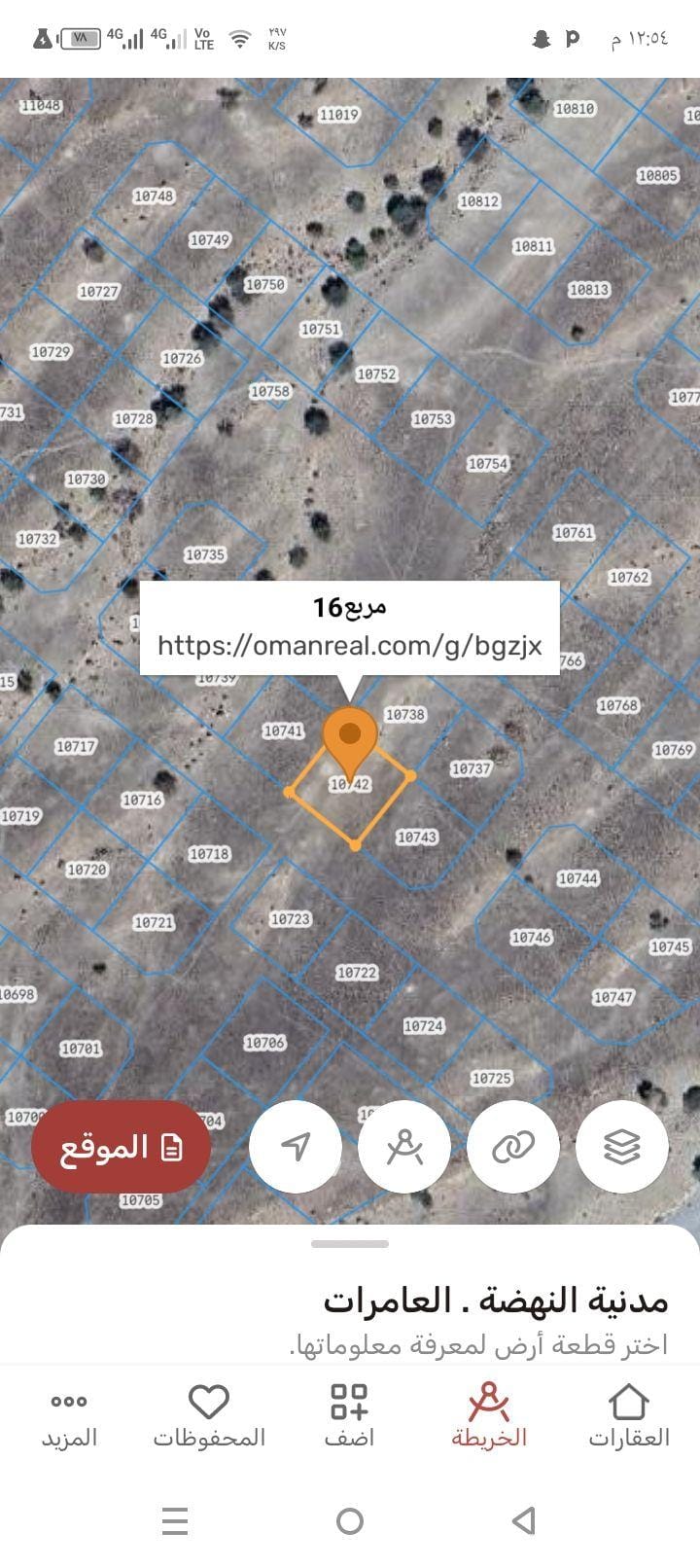This screenshot has width=700, height=1568.
Task: Open the اضف add tab
Action: click(x=350, y=1416)
